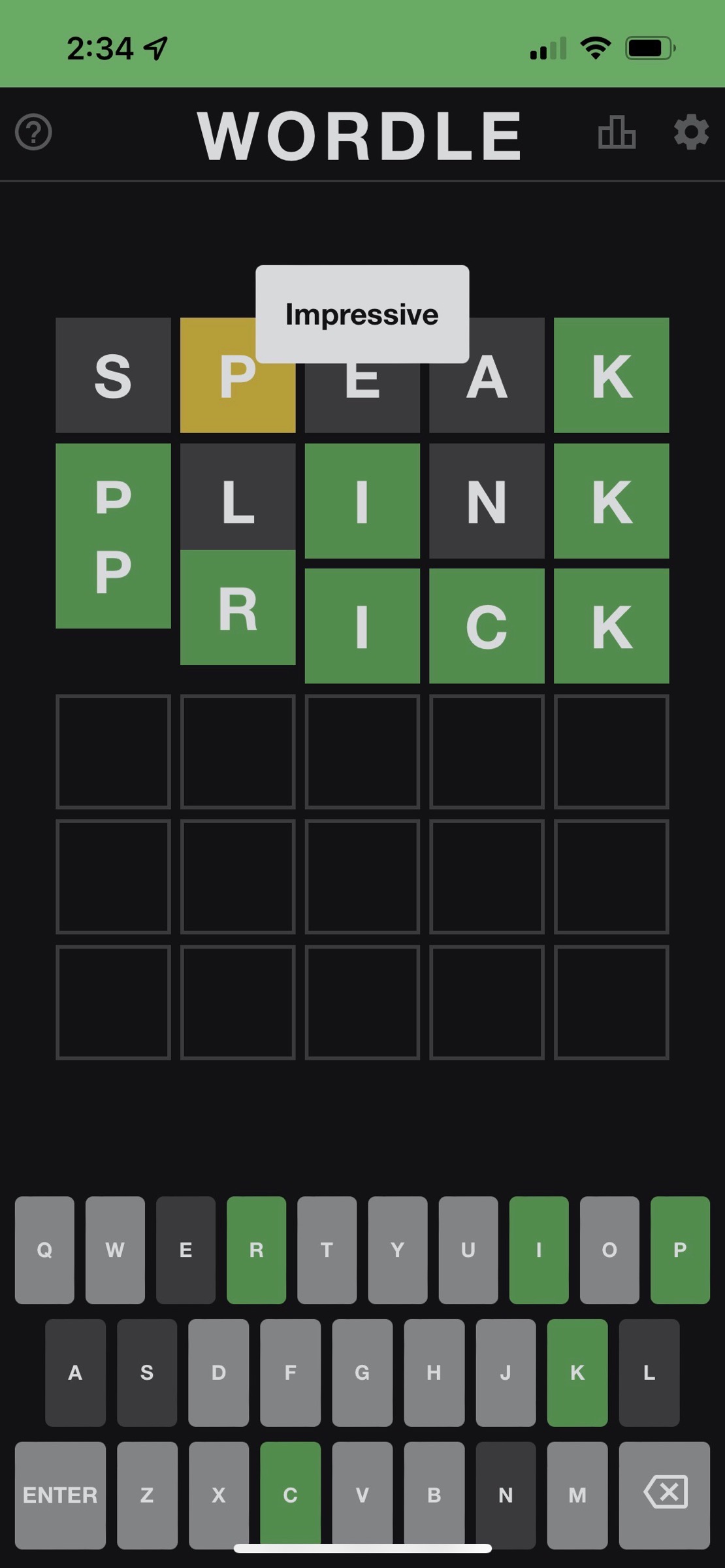725x1568 pixels.
Task: Tap the green K key
Action: tap(577, 1372)
